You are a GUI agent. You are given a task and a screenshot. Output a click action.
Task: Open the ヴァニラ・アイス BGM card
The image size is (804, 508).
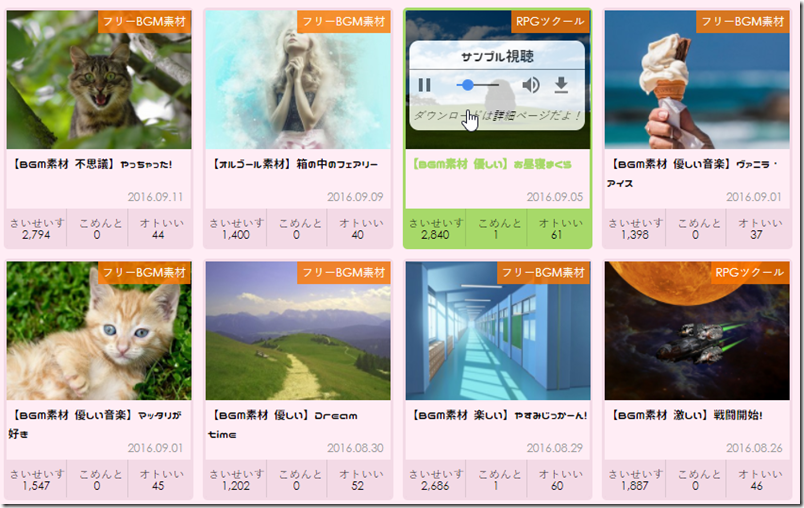tap(697, 80)
